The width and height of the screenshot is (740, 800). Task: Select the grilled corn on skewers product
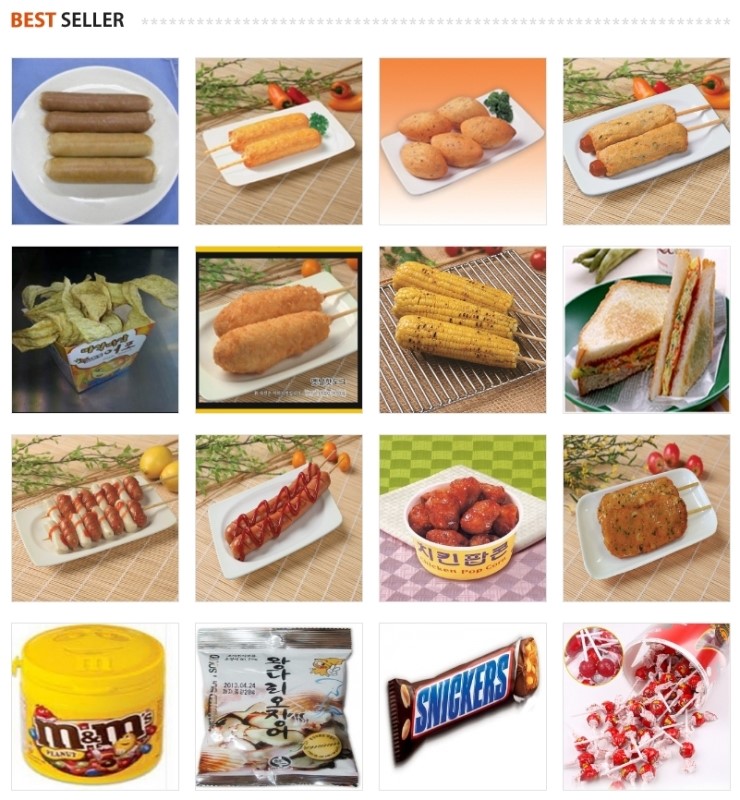[462, 329]
